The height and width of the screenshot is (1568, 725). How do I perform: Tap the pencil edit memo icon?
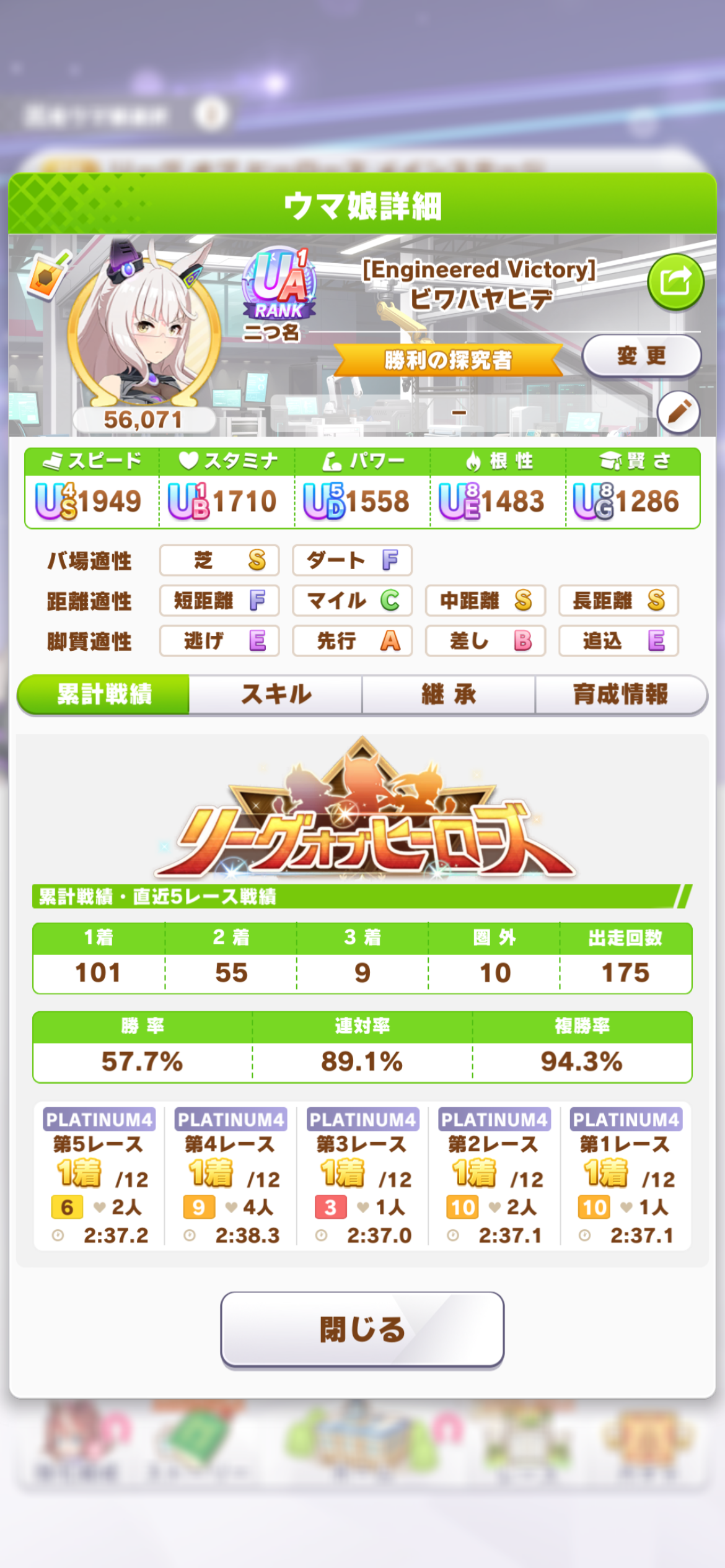[679, 412]
